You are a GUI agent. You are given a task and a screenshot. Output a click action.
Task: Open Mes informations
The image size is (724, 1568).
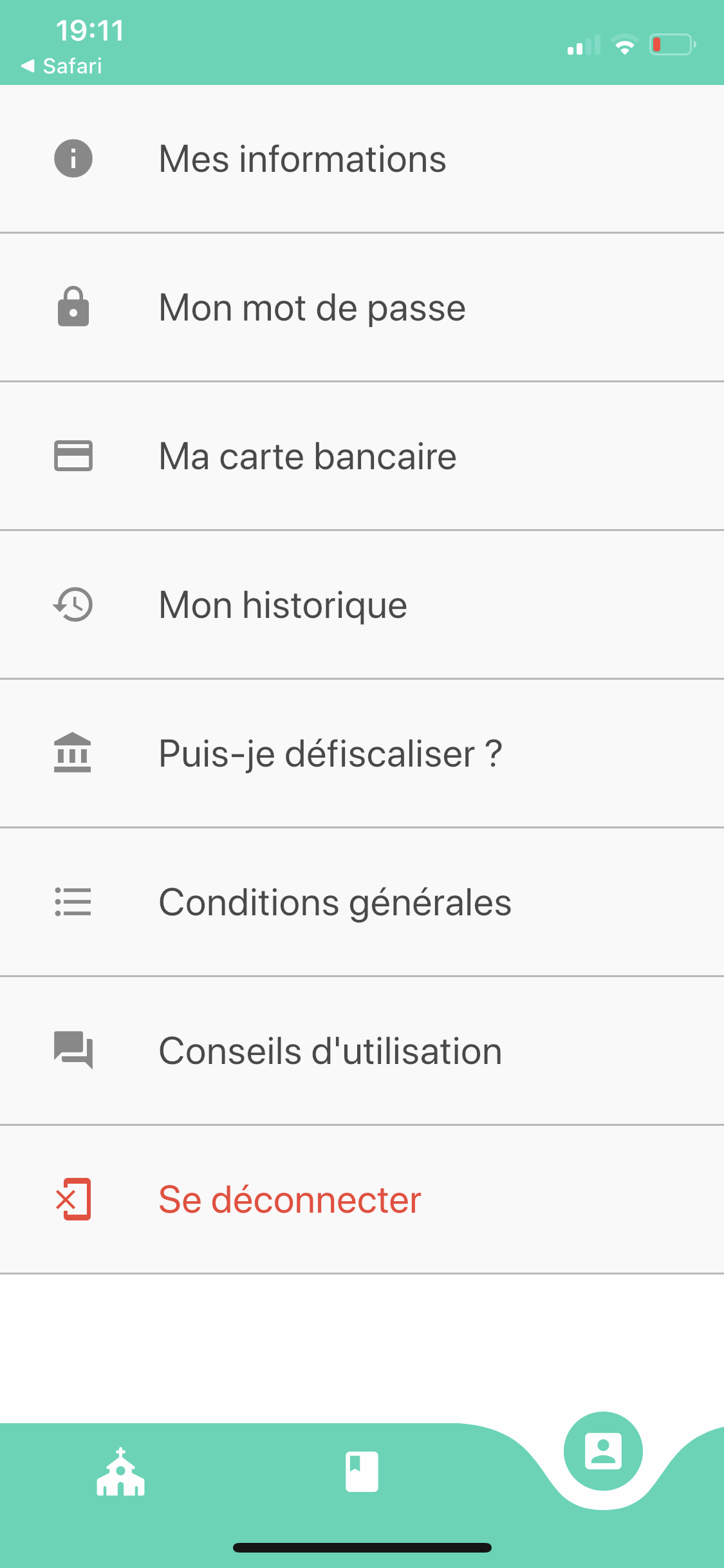362,159
